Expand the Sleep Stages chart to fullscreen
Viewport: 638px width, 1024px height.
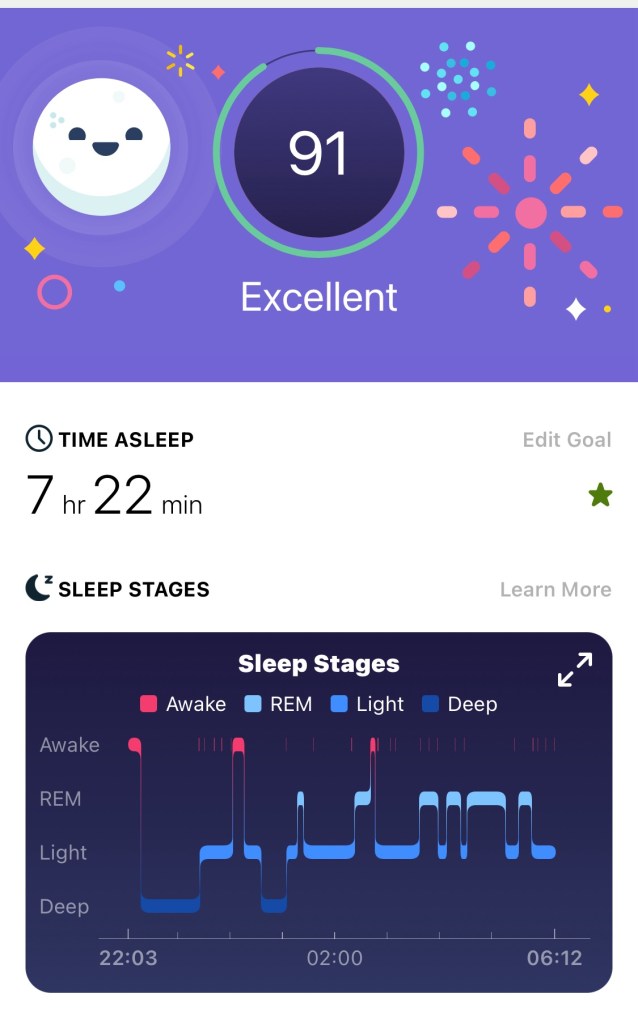coord(575,670)
